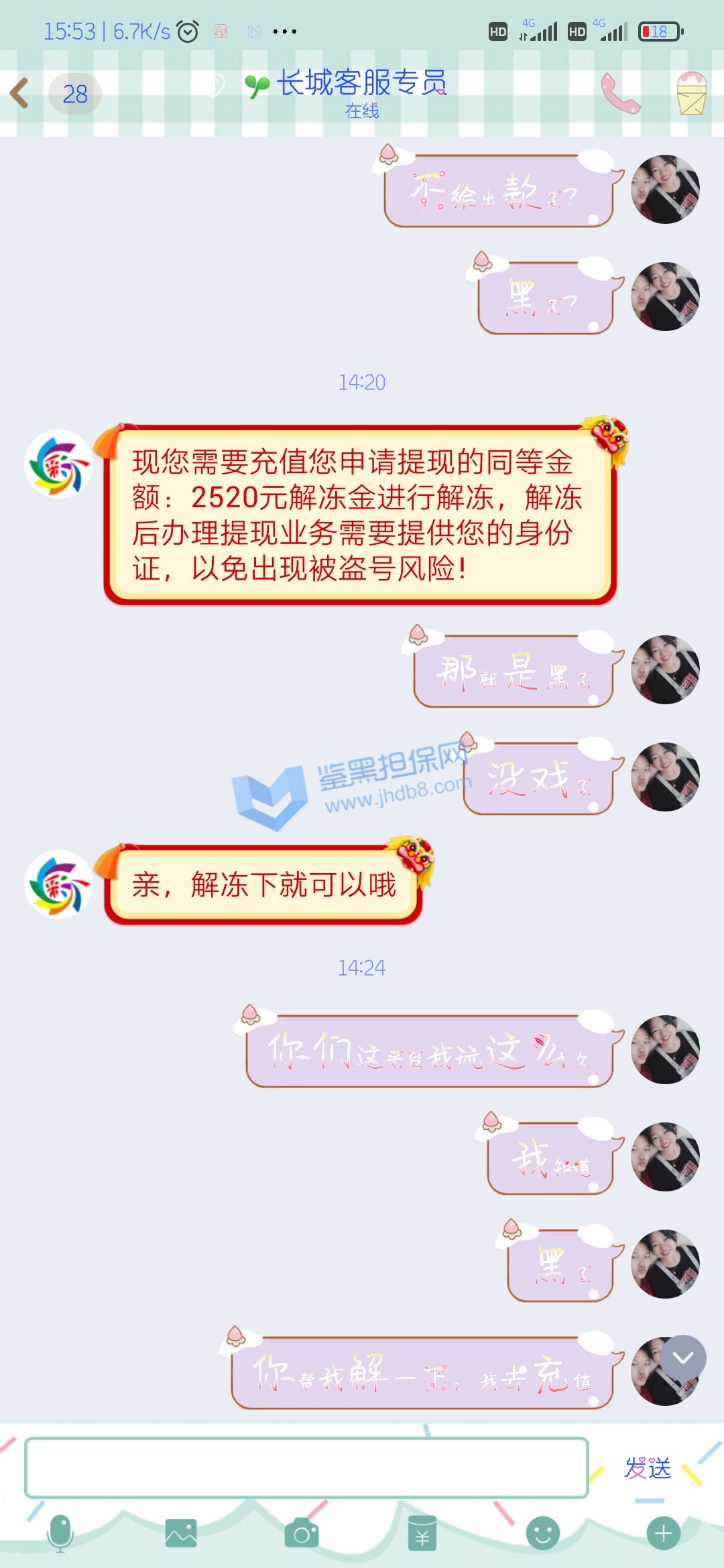This screenshot has height=1568, width=724.
Task: Open the camera to take a photo
Action: point(302,1533)
